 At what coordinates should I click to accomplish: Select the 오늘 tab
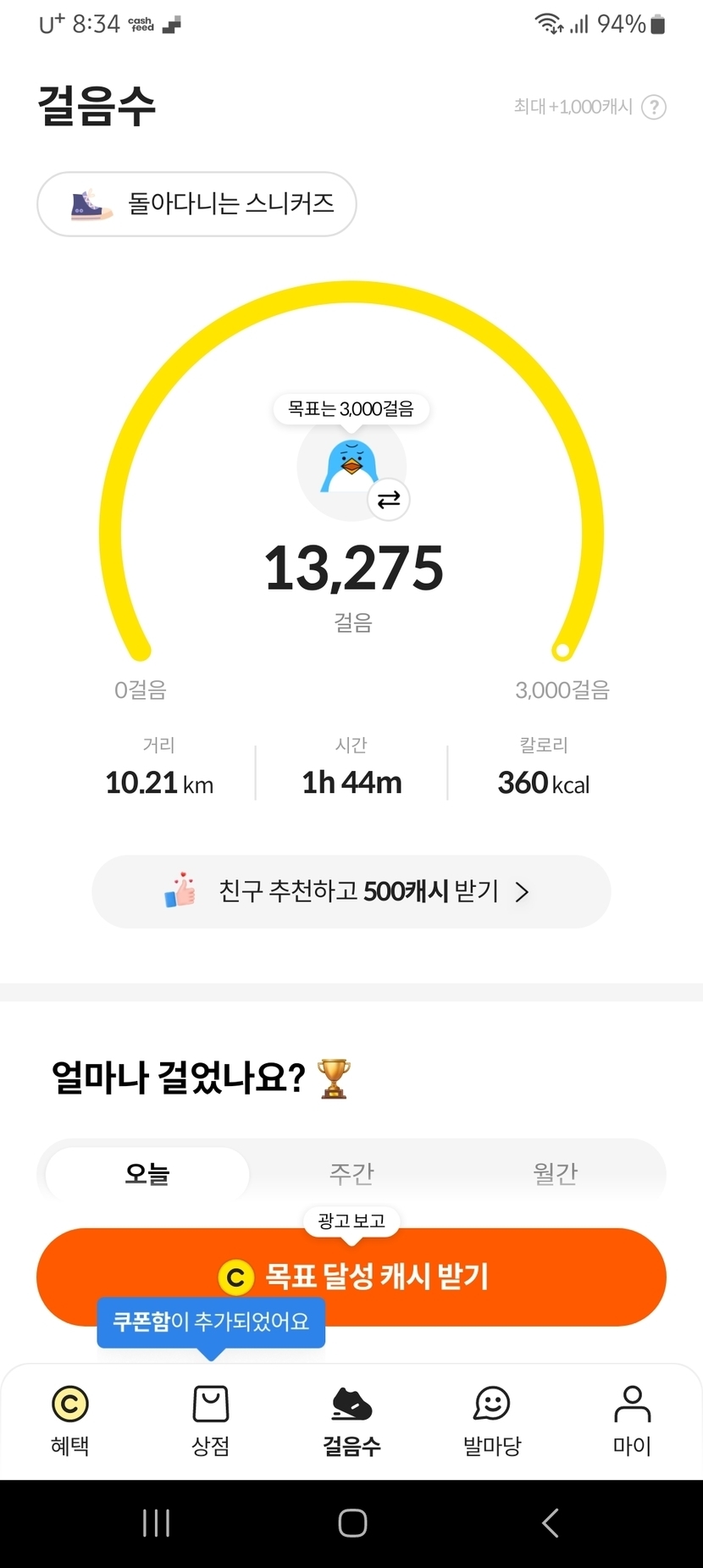pos(147,1173)
